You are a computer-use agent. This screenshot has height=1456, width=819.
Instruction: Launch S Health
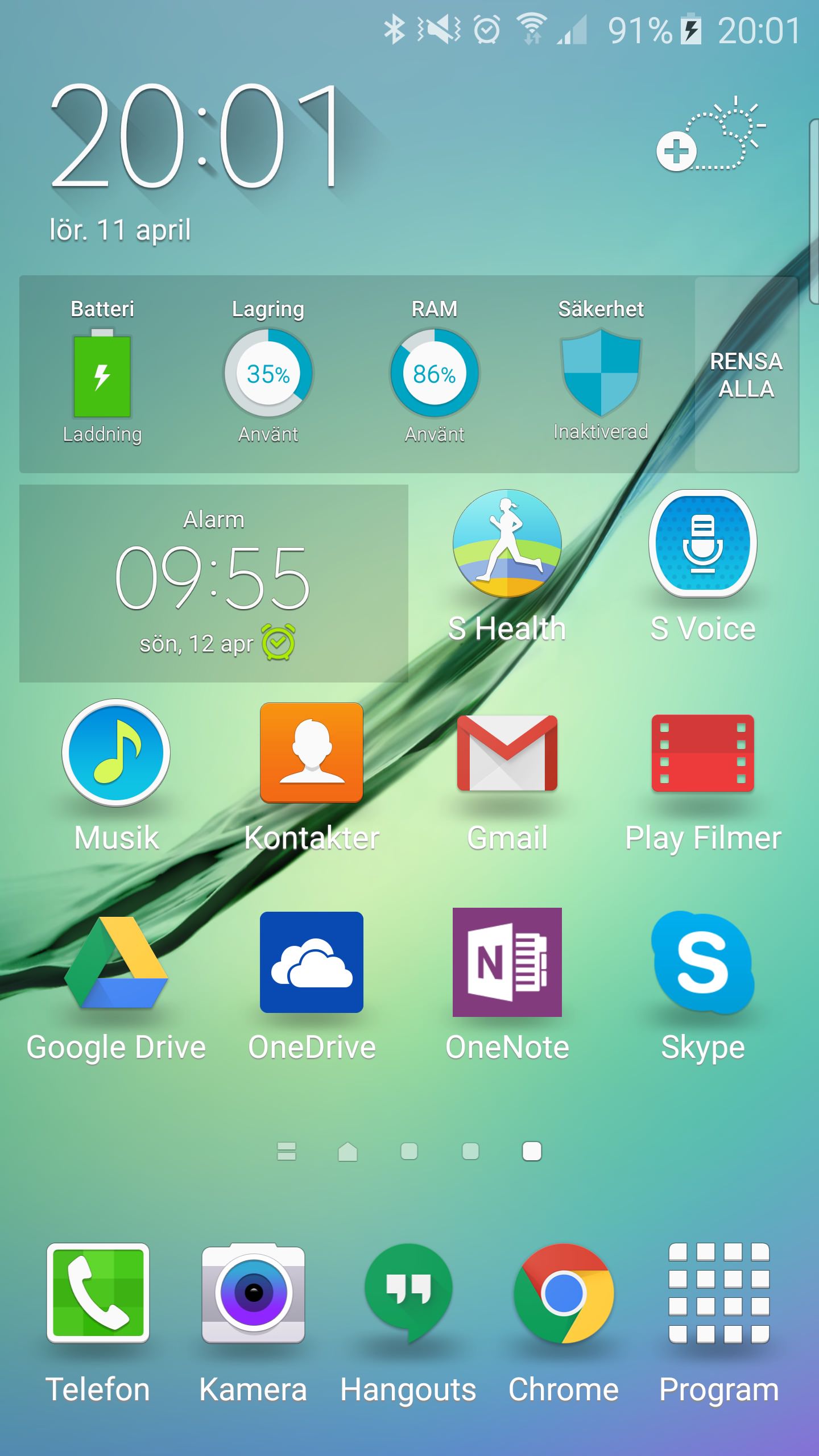507,544
